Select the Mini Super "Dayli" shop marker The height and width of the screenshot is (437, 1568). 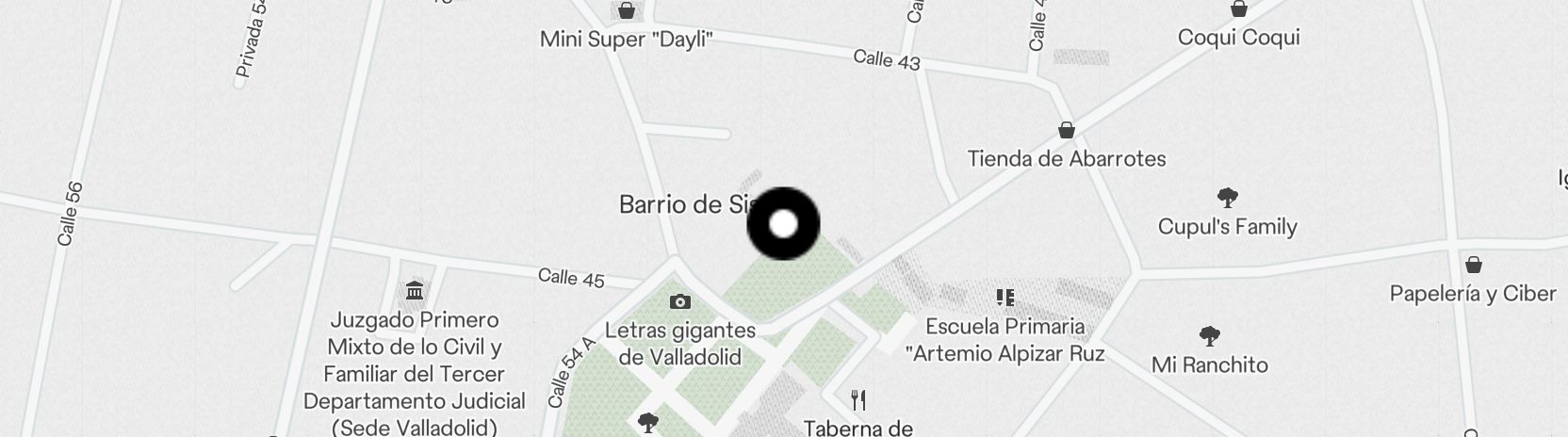[626, 11]
